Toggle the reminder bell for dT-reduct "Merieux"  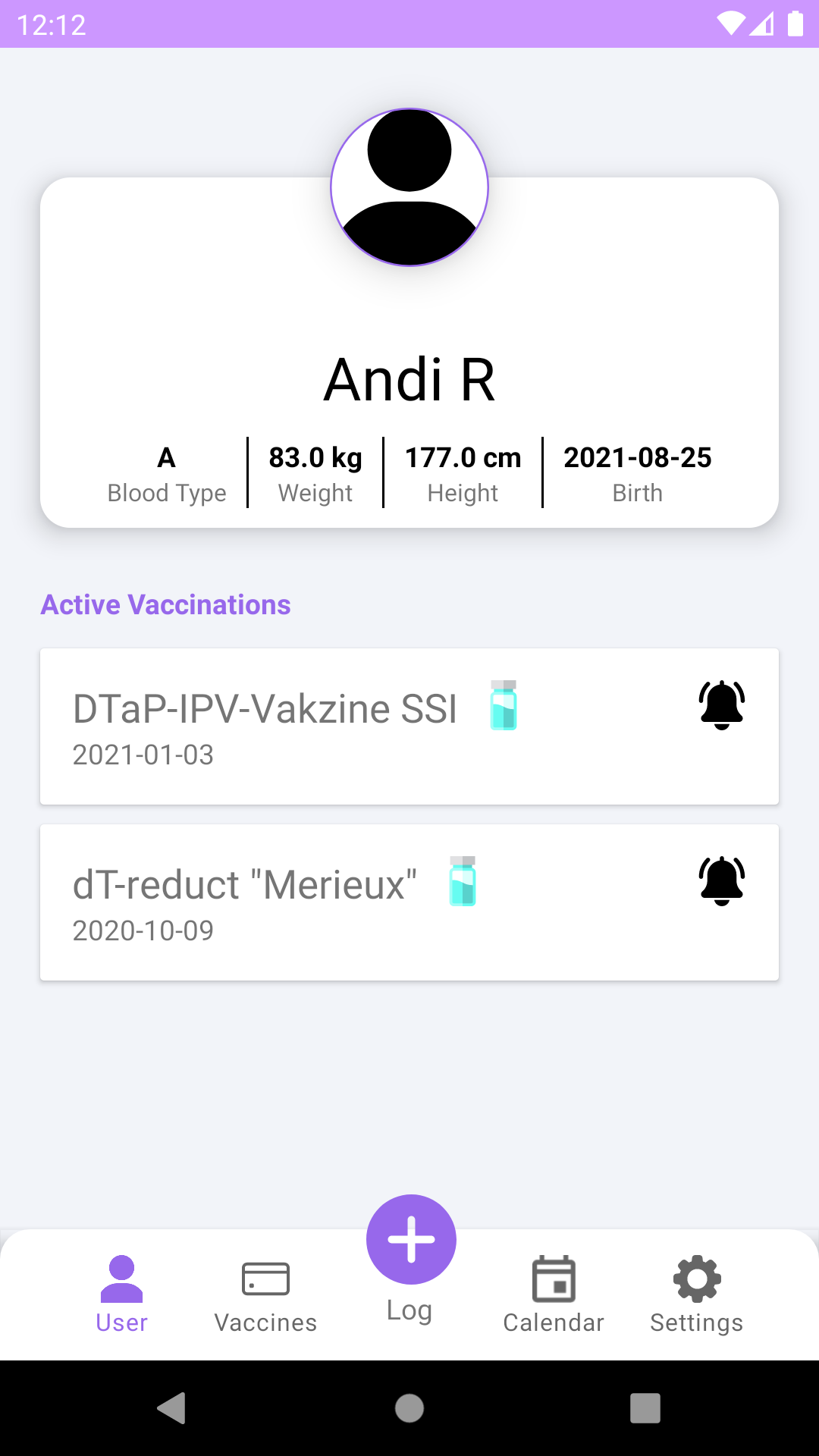(721, 881)
